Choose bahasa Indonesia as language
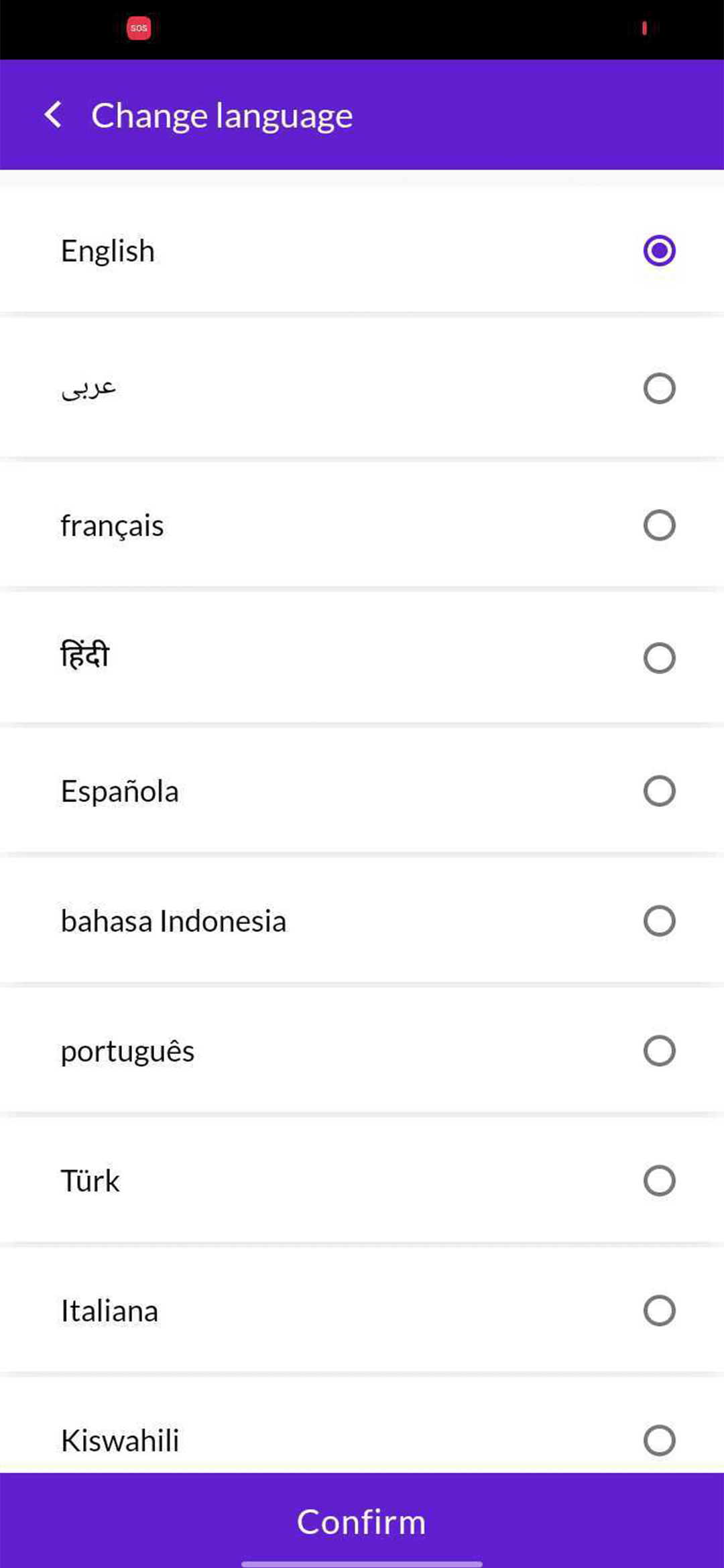This screenshot has height=1568, width=724. (659, 921)
